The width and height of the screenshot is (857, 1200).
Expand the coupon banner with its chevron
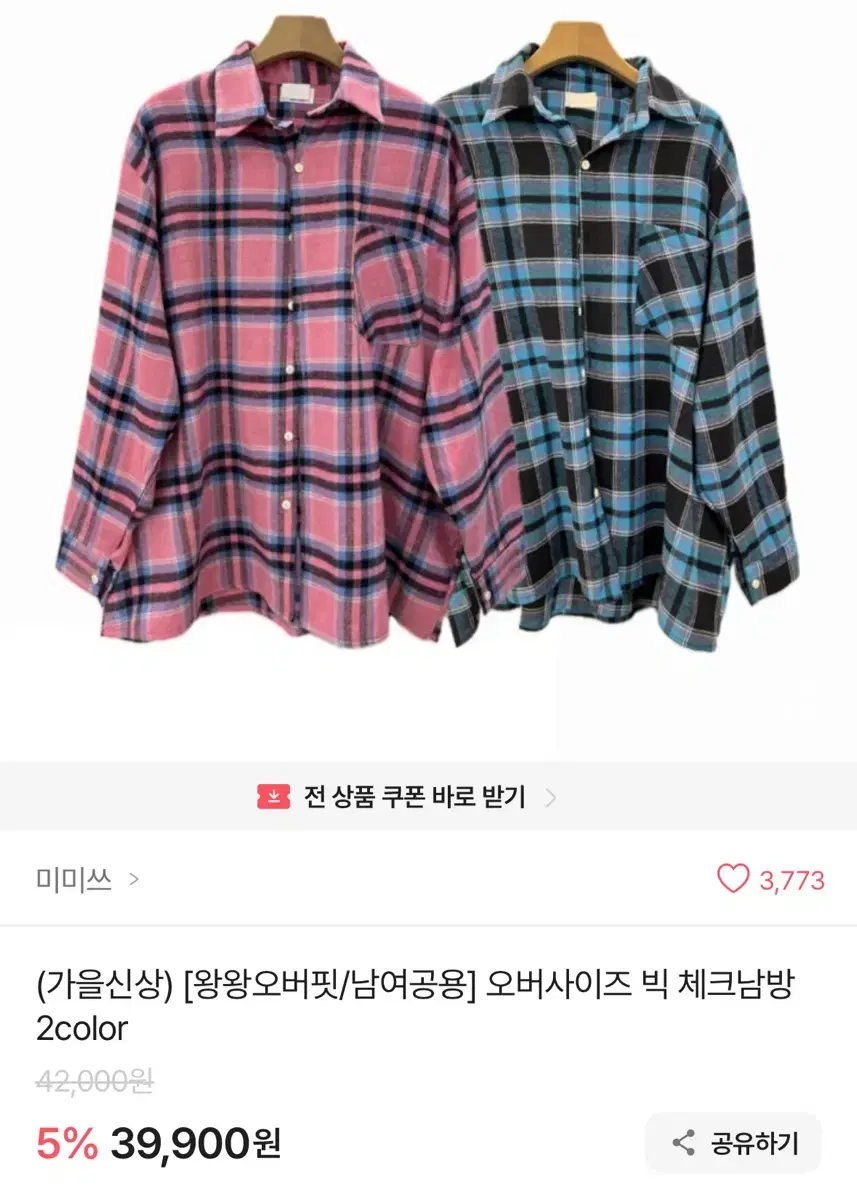coord(553,797)
